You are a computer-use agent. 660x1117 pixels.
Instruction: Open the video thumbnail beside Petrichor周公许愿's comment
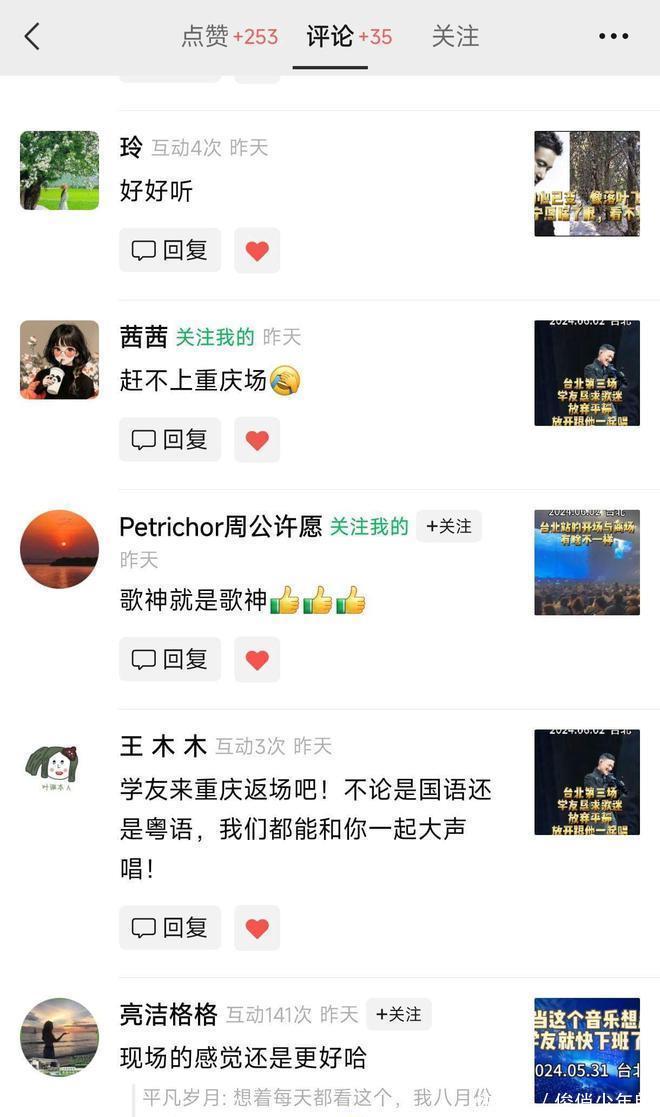[586, 562]
